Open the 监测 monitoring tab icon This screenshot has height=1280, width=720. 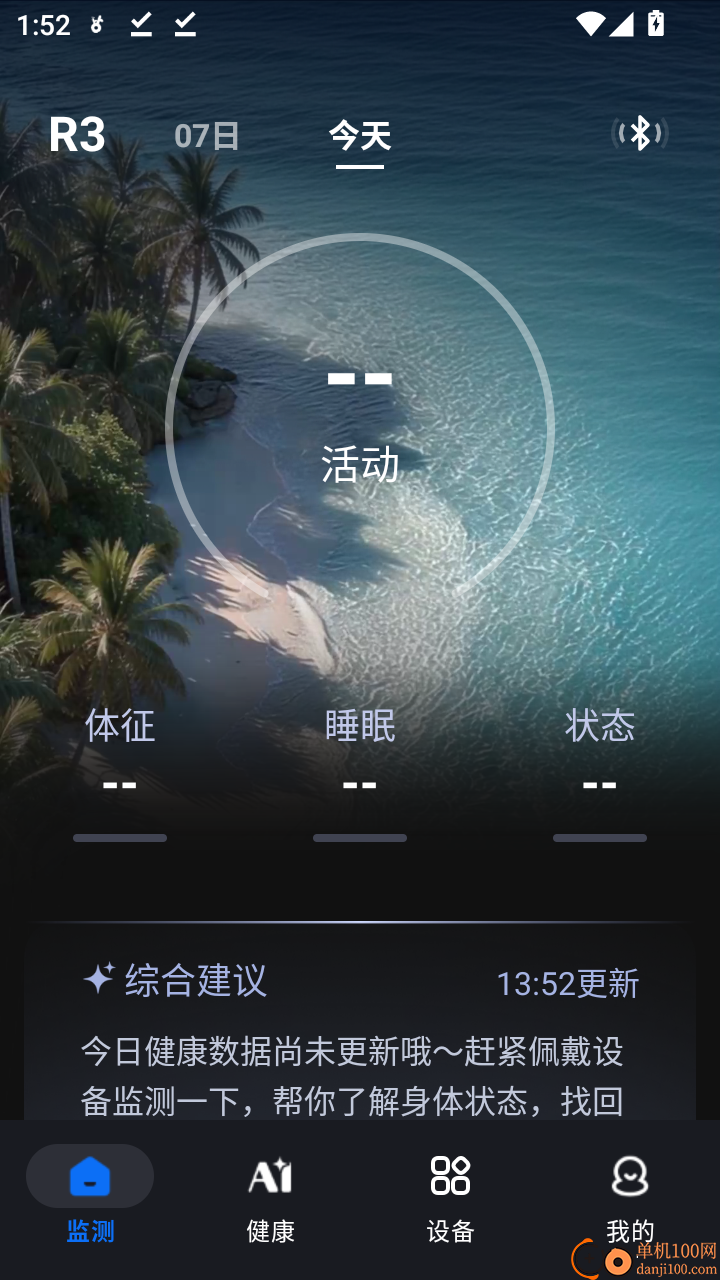pyautogui.click(x=92, y=1176)
